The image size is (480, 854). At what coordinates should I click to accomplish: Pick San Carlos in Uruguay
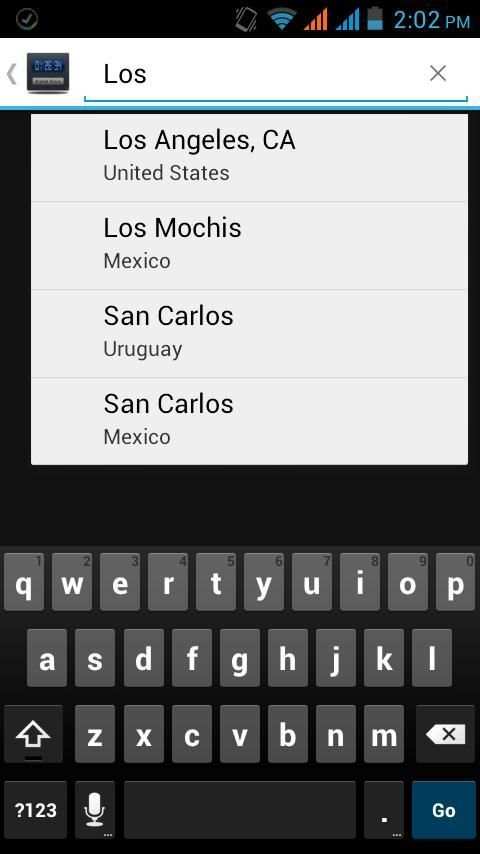[249, 333]
